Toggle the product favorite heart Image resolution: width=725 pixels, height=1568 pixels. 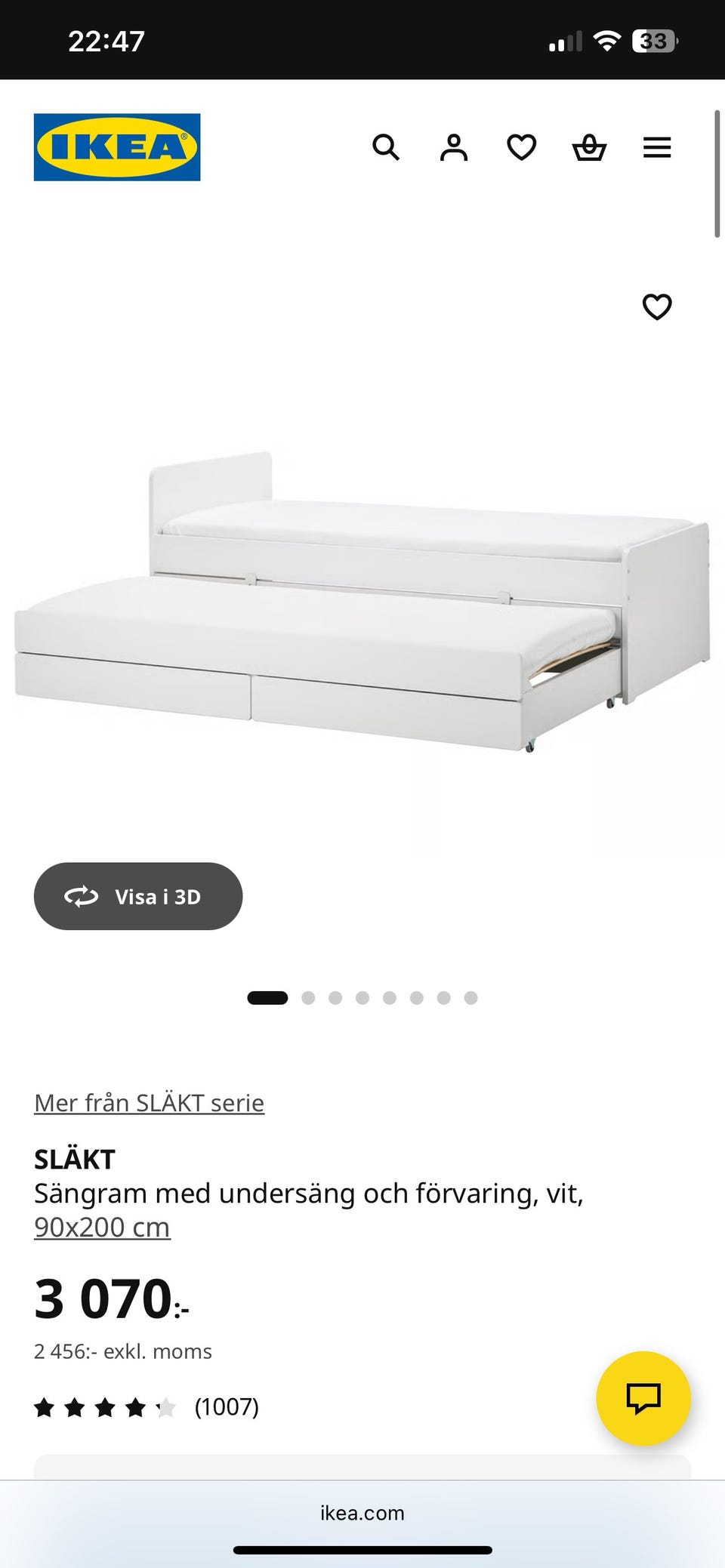pos(656,307)
